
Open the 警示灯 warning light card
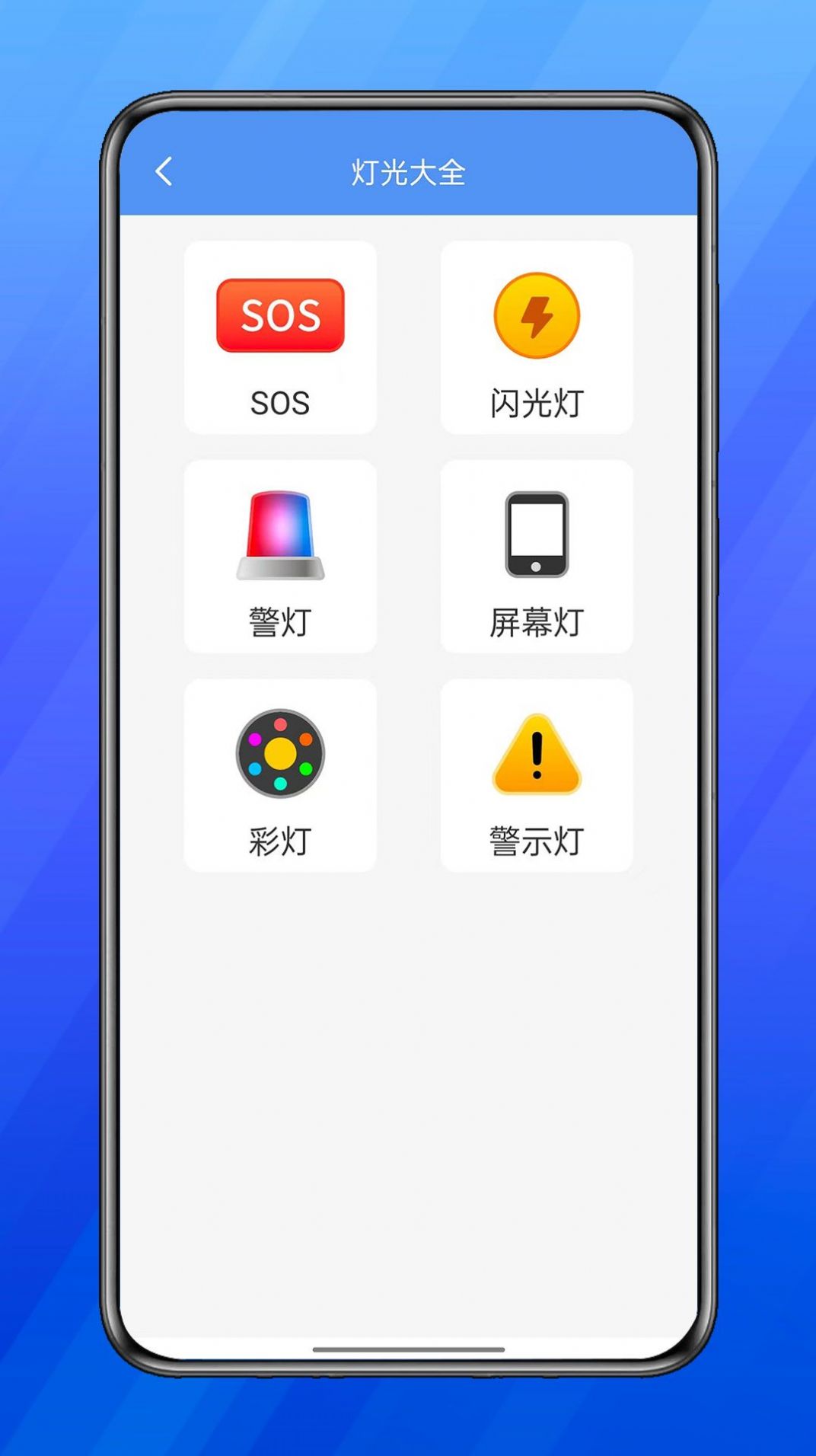[x=537, y=775]
